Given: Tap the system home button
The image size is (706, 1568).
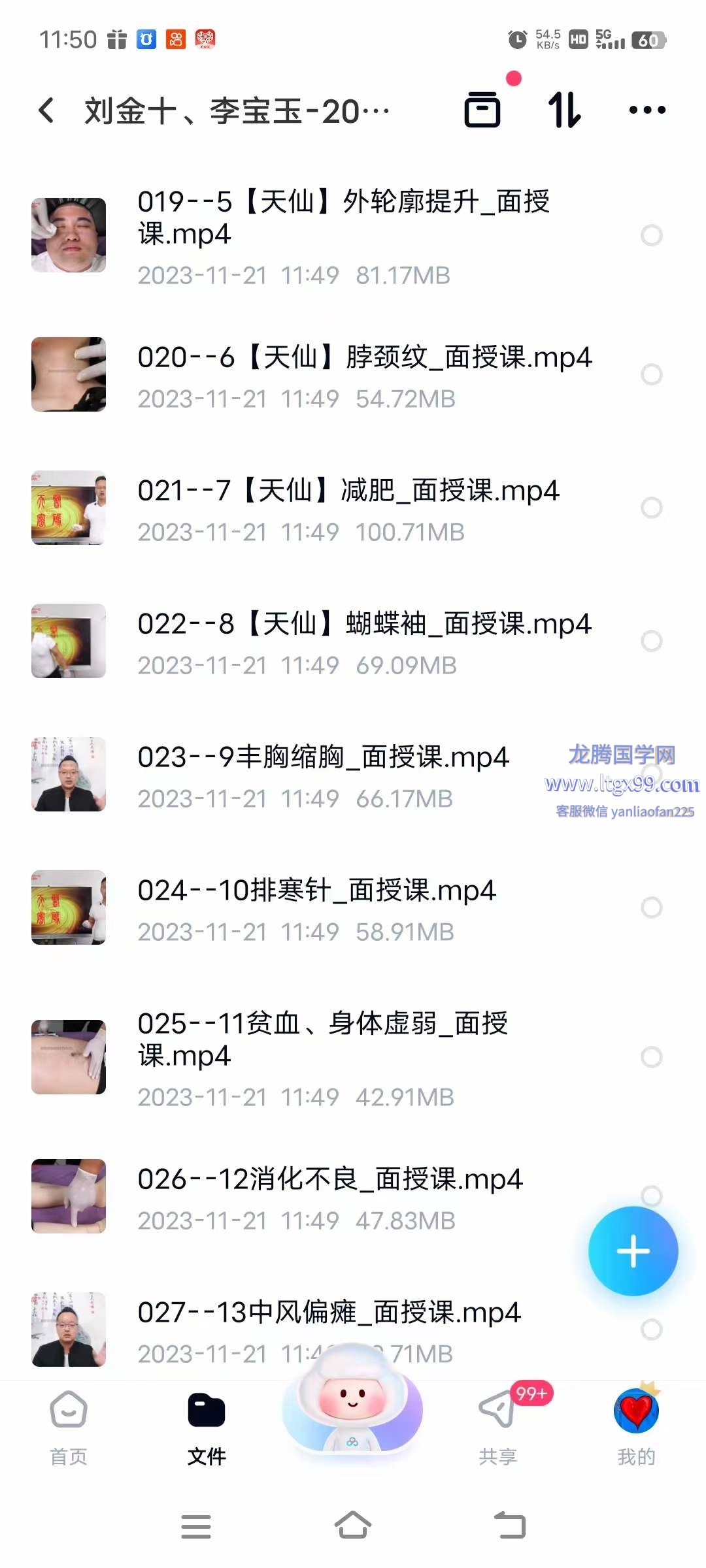Looking at the screenshot, I should (x=353, y=1526).
